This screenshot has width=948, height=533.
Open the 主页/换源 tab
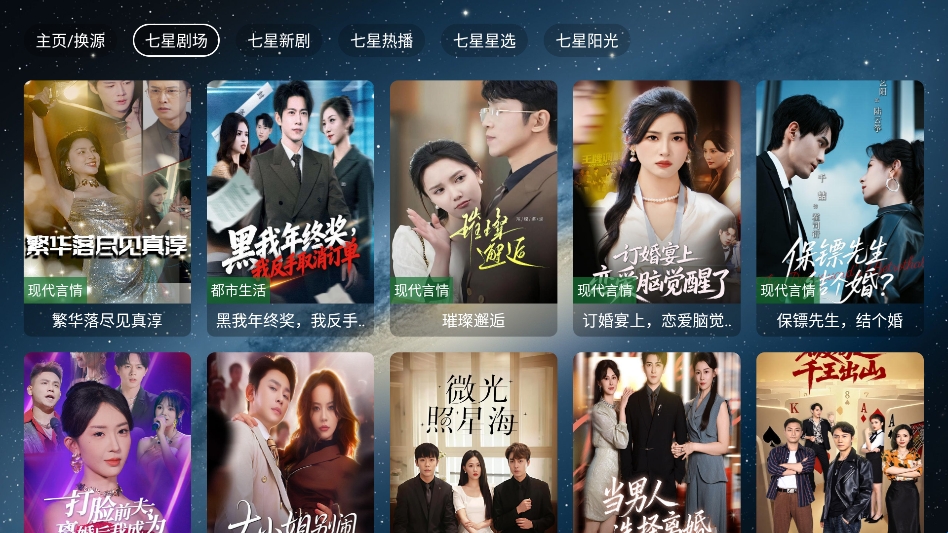pyautogui.click(x=70, y=41)
